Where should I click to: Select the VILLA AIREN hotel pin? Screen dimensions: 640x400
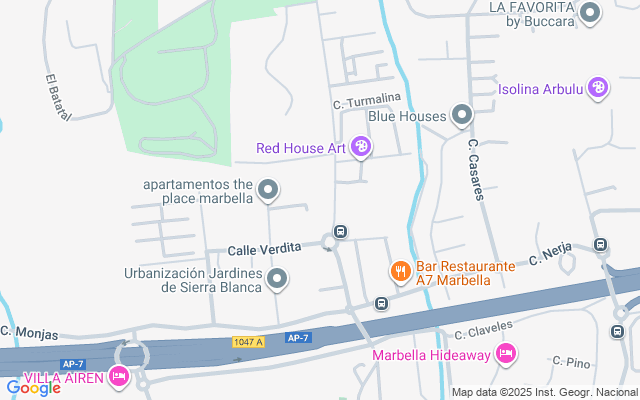pyautogui.click(x=119, y=377)
